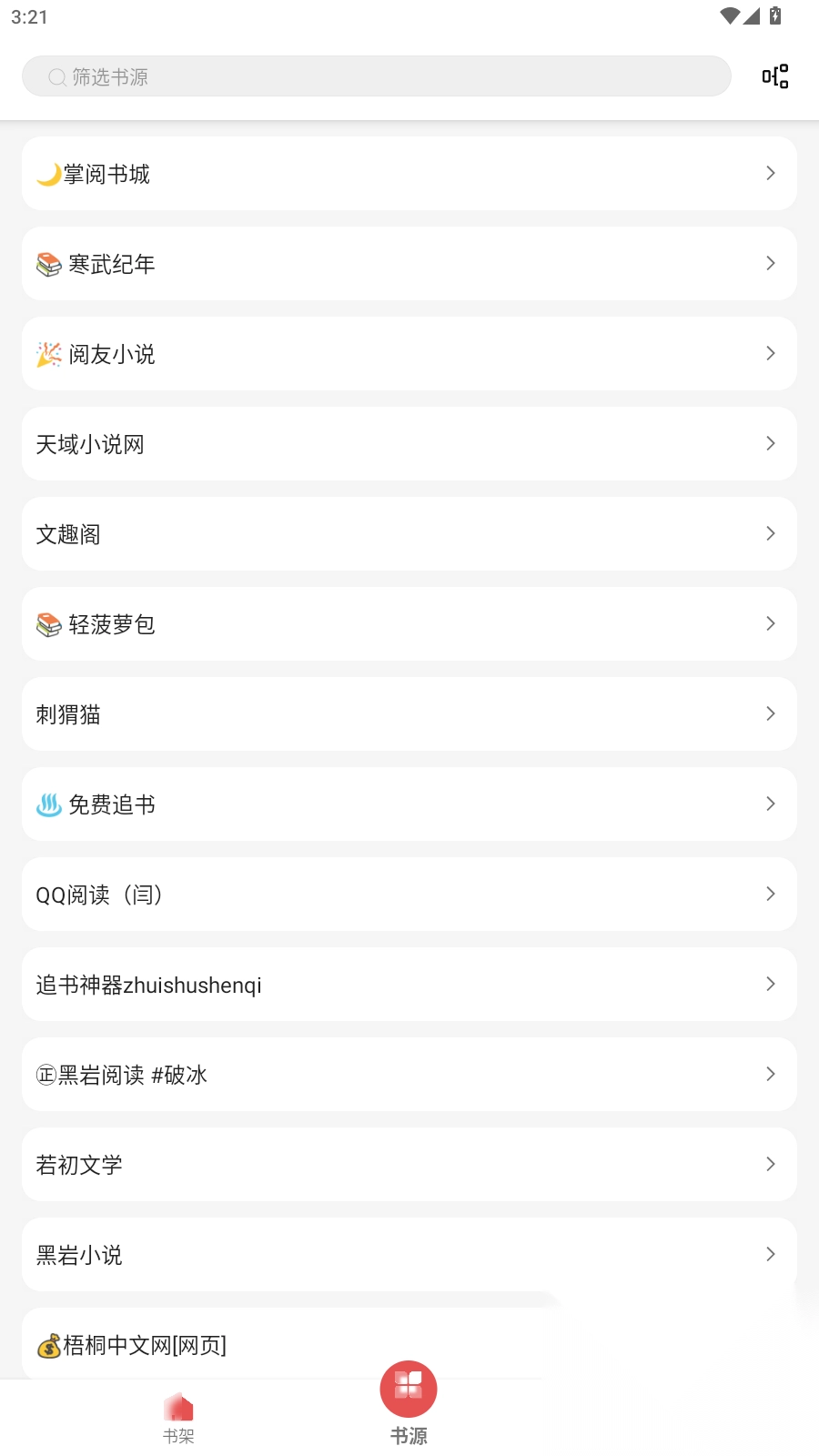Open the 刺猬猫 book source
The image size is (819, 1456).
408,713
